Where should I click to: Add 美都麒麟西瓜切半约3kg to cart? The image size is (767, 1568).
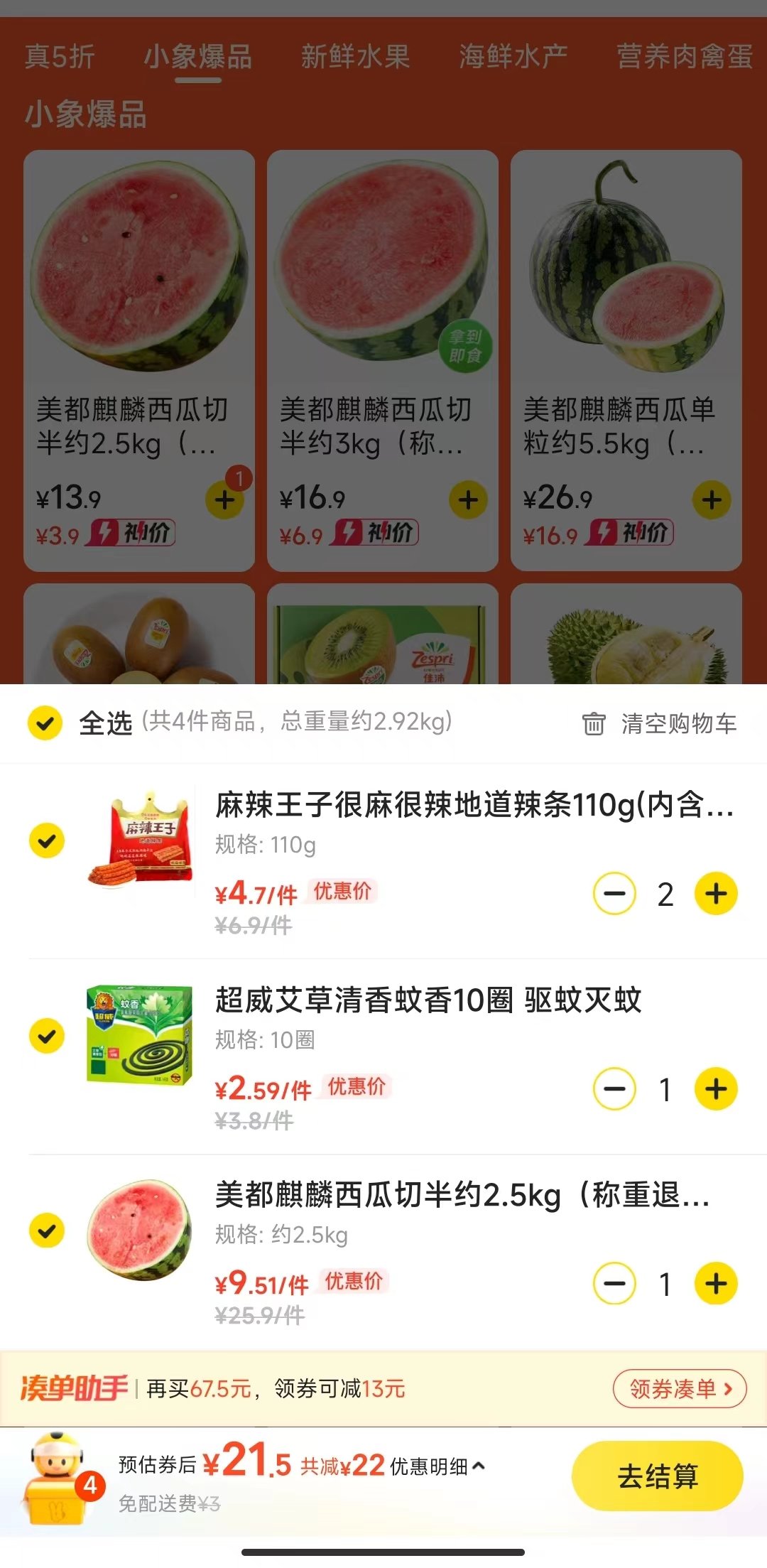pos(468,500)
